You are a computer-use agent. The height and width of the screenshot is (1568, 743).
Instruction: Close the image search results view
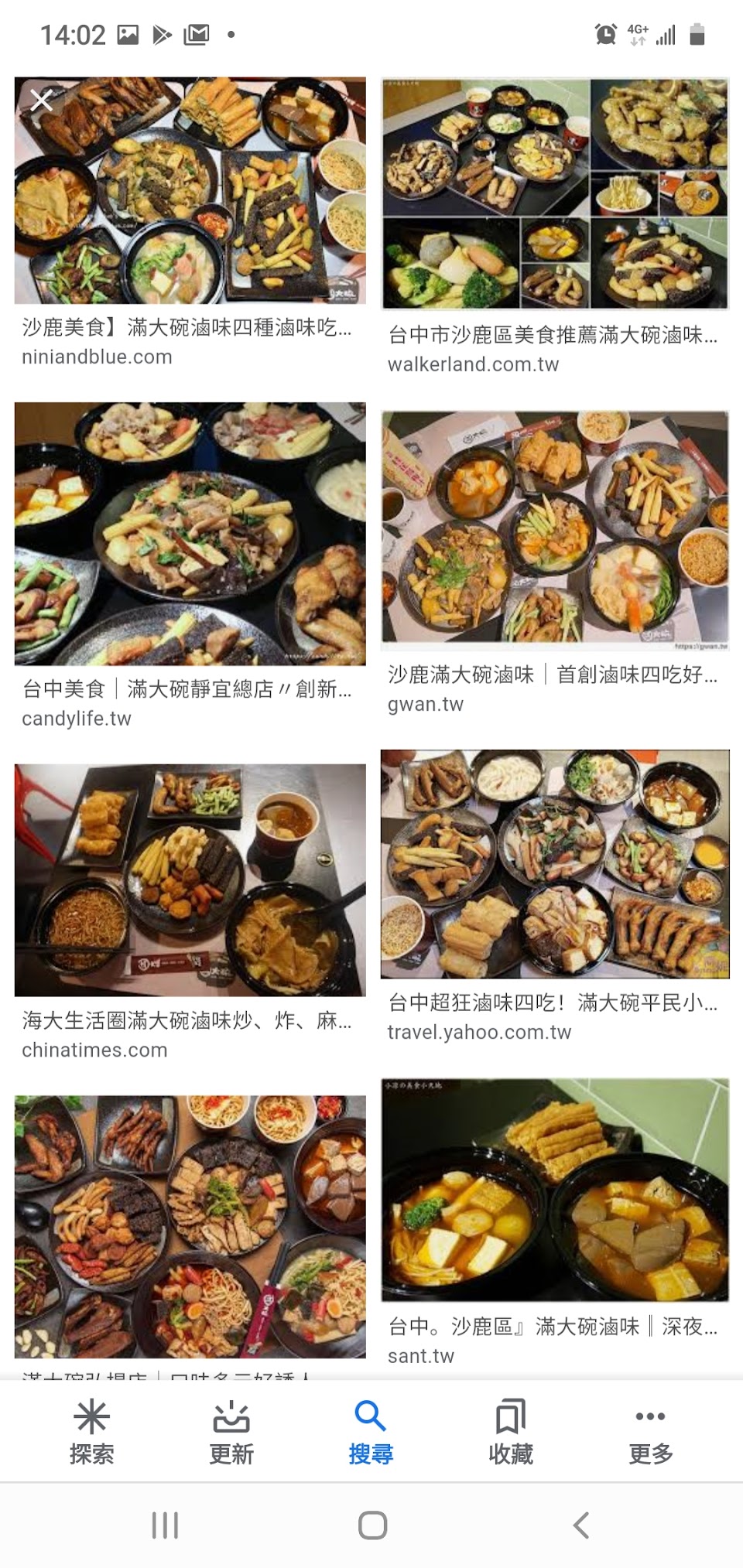point(41,100)
